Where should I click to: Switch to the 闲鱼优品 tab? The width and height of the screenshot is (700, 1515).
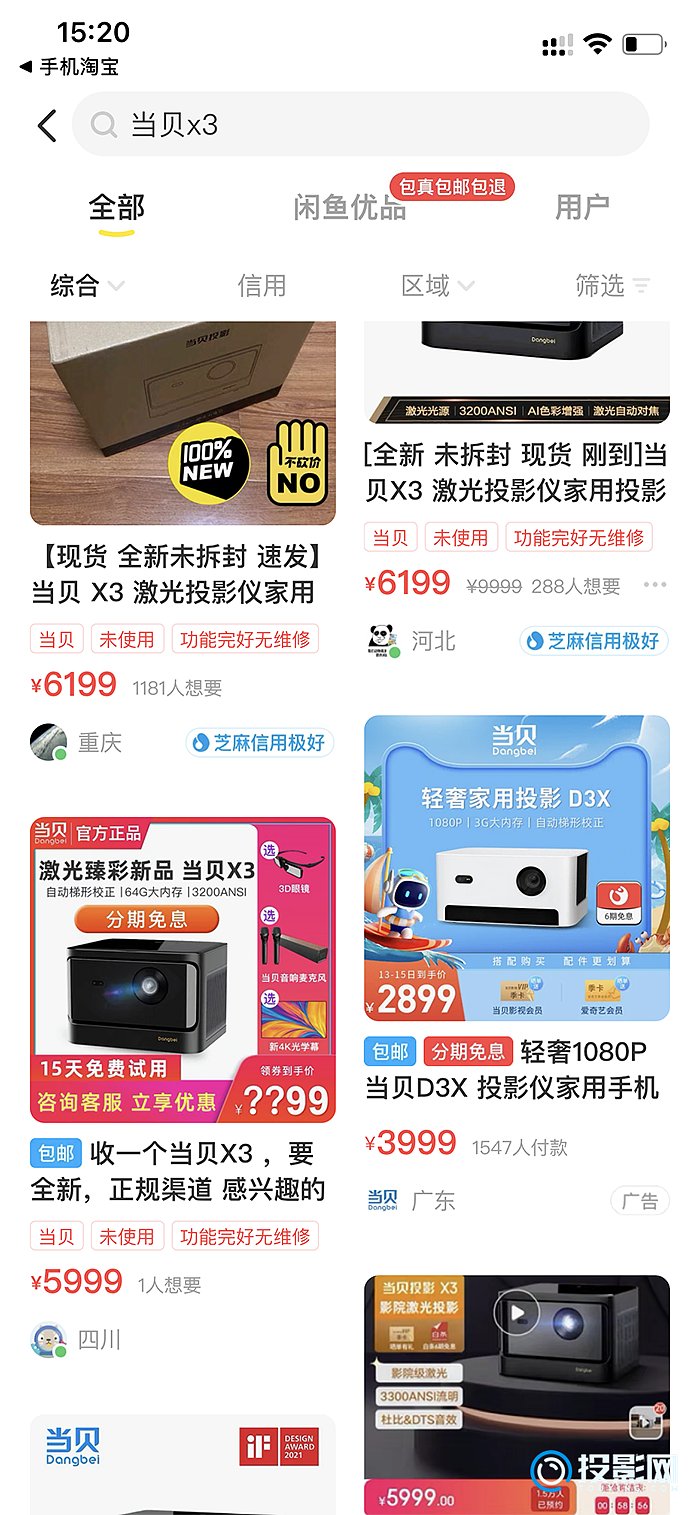point(349,208)
